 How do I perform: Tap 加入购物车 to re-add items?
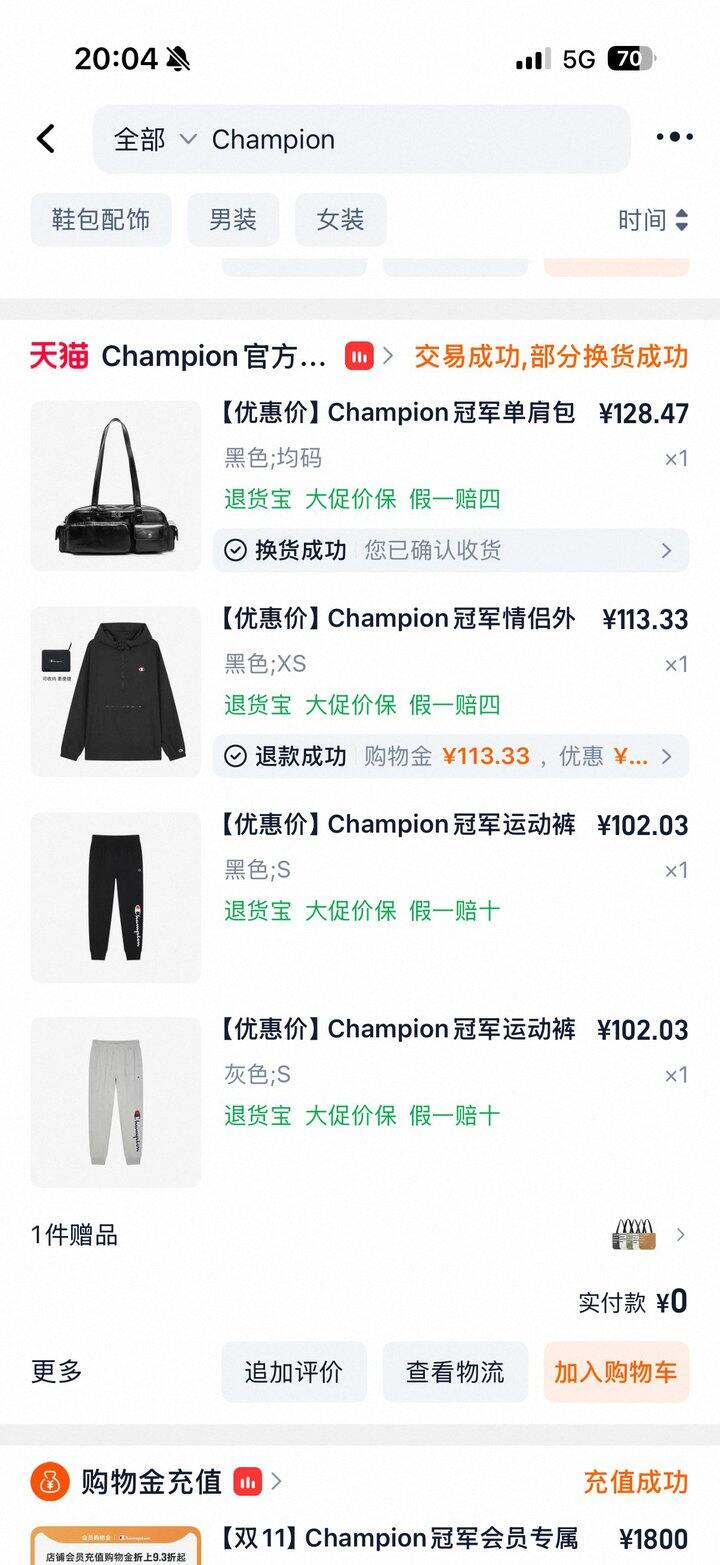[616, 1372]
